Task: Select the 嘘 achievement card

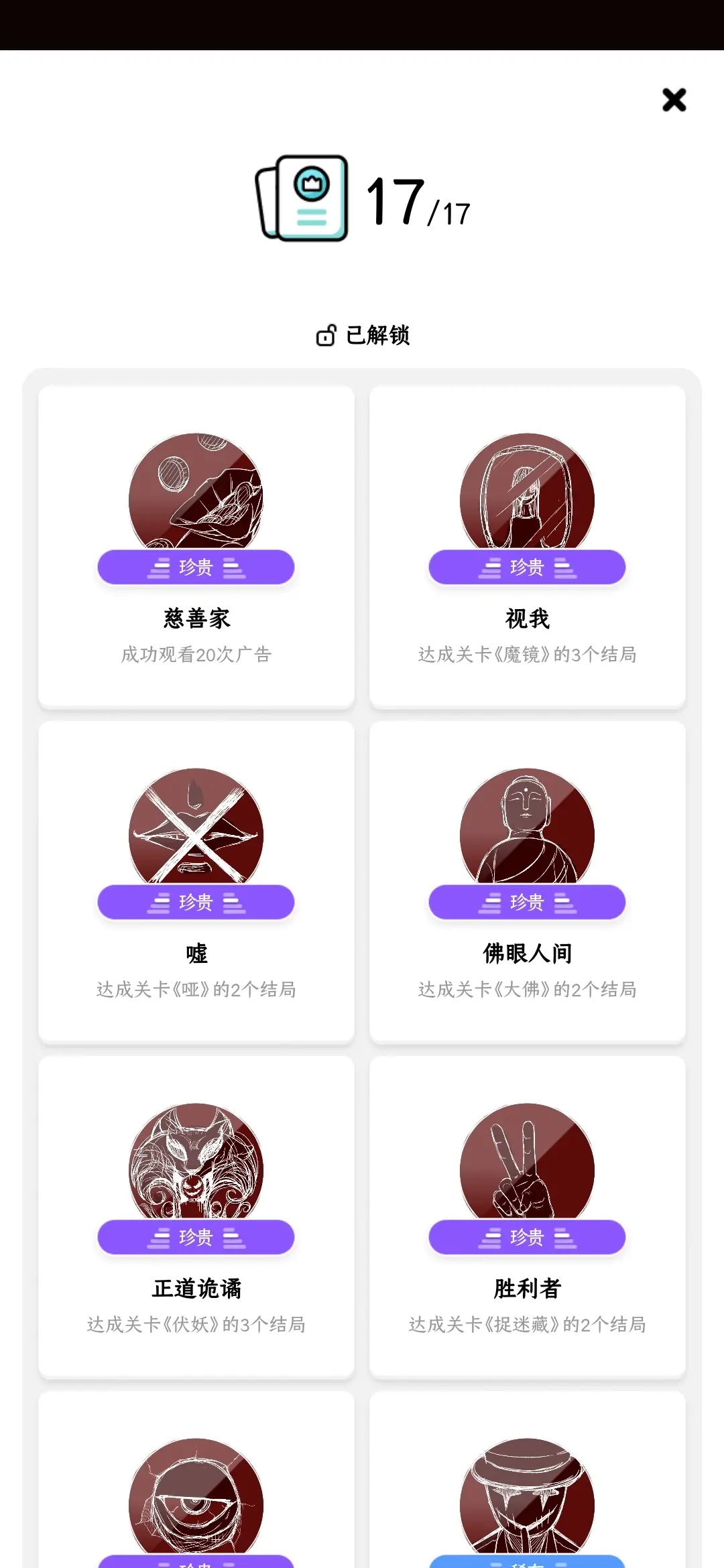Action: 196,881
